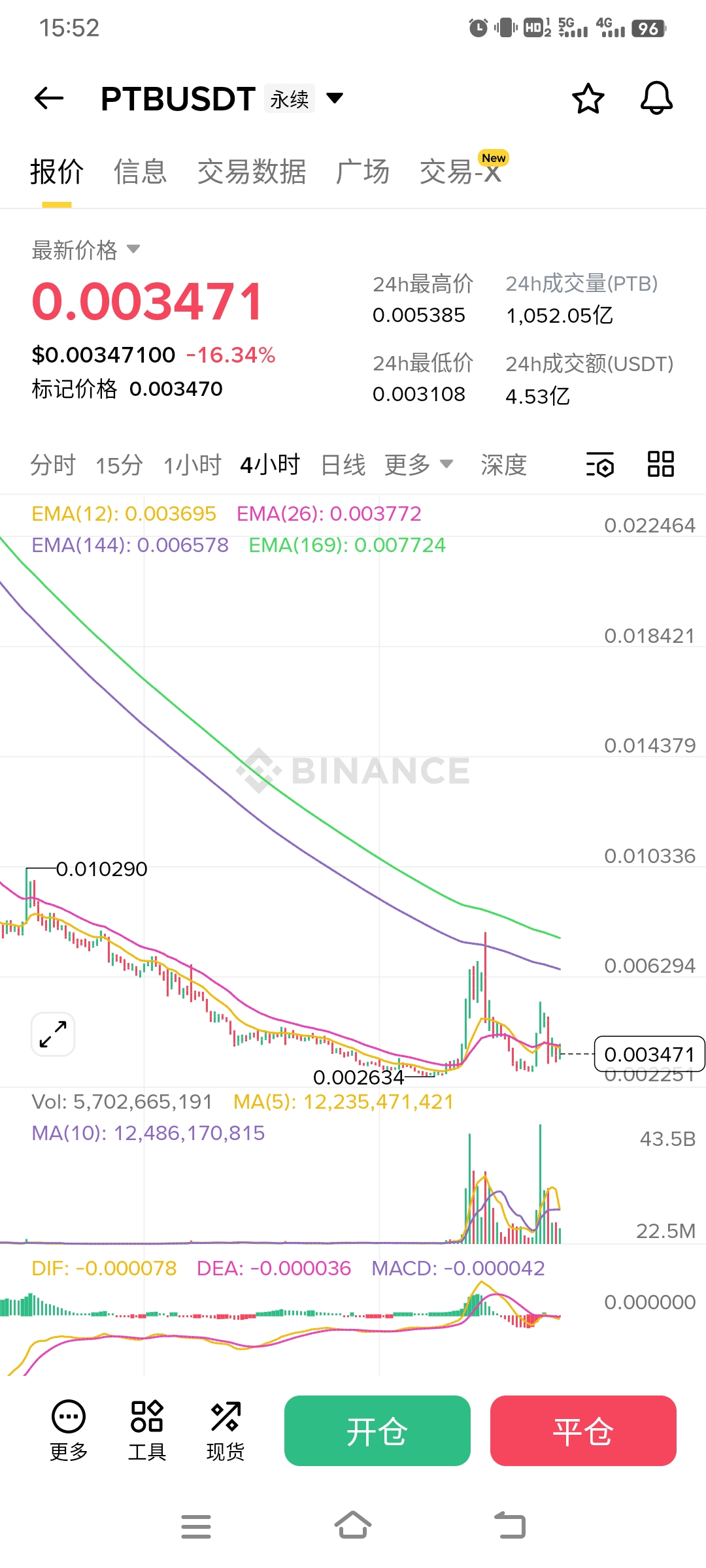The image size is (706, 1568).
Task: Select the 日线 chart interval
Action: pyautogui.click(x=343, y=465)
